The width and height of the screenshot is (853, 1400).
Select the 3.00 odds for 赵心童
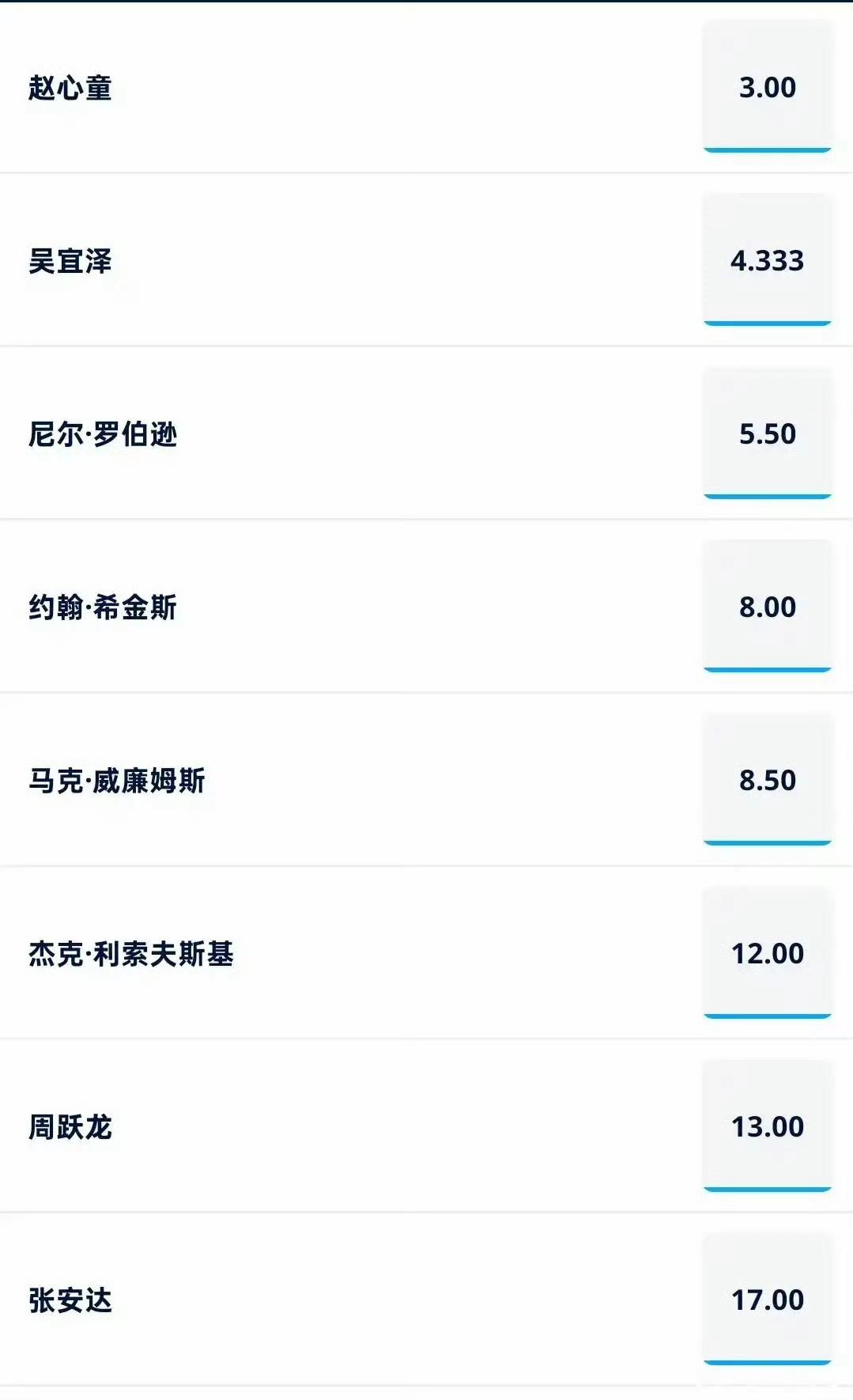768,87
